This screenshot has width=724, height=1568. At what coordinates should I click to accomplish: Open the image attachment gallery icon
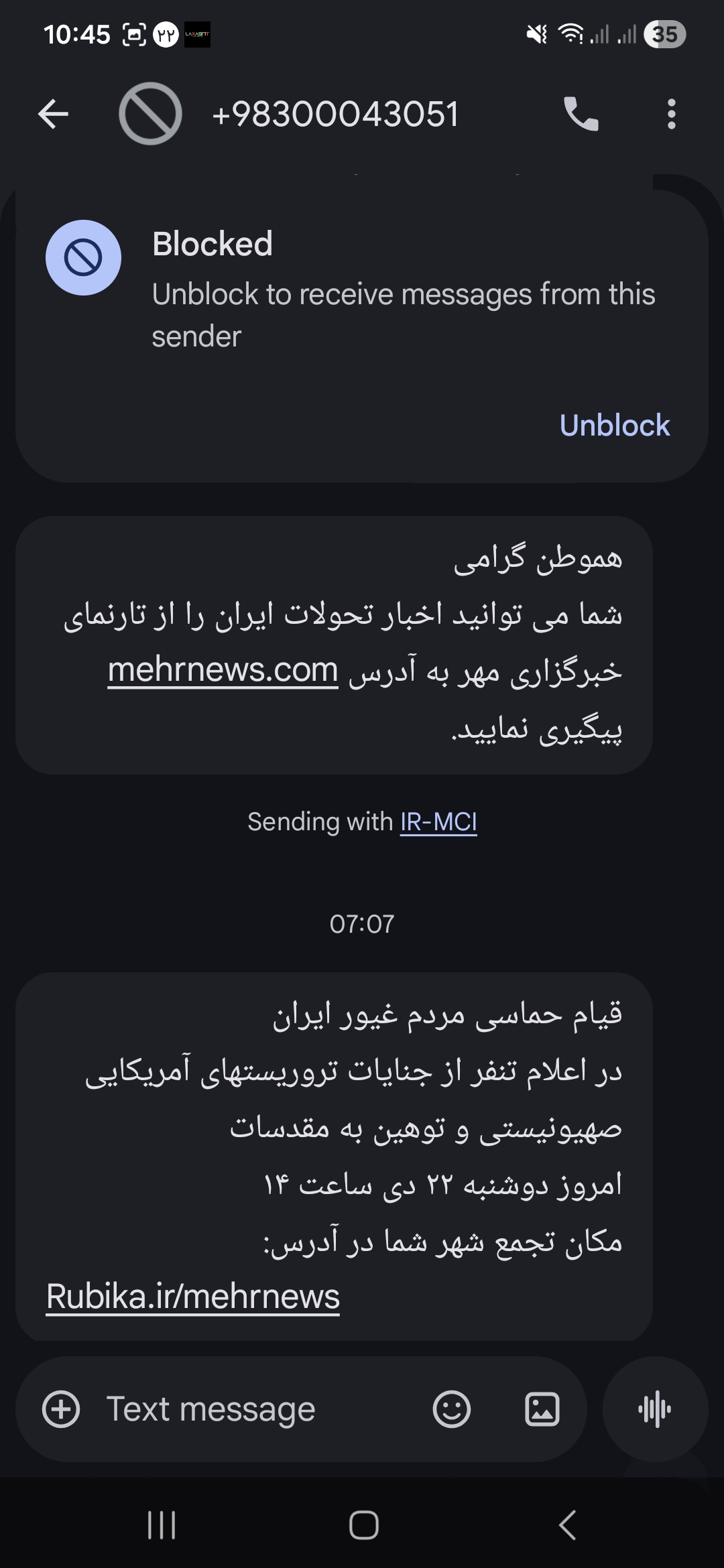tap(542, 1409)
